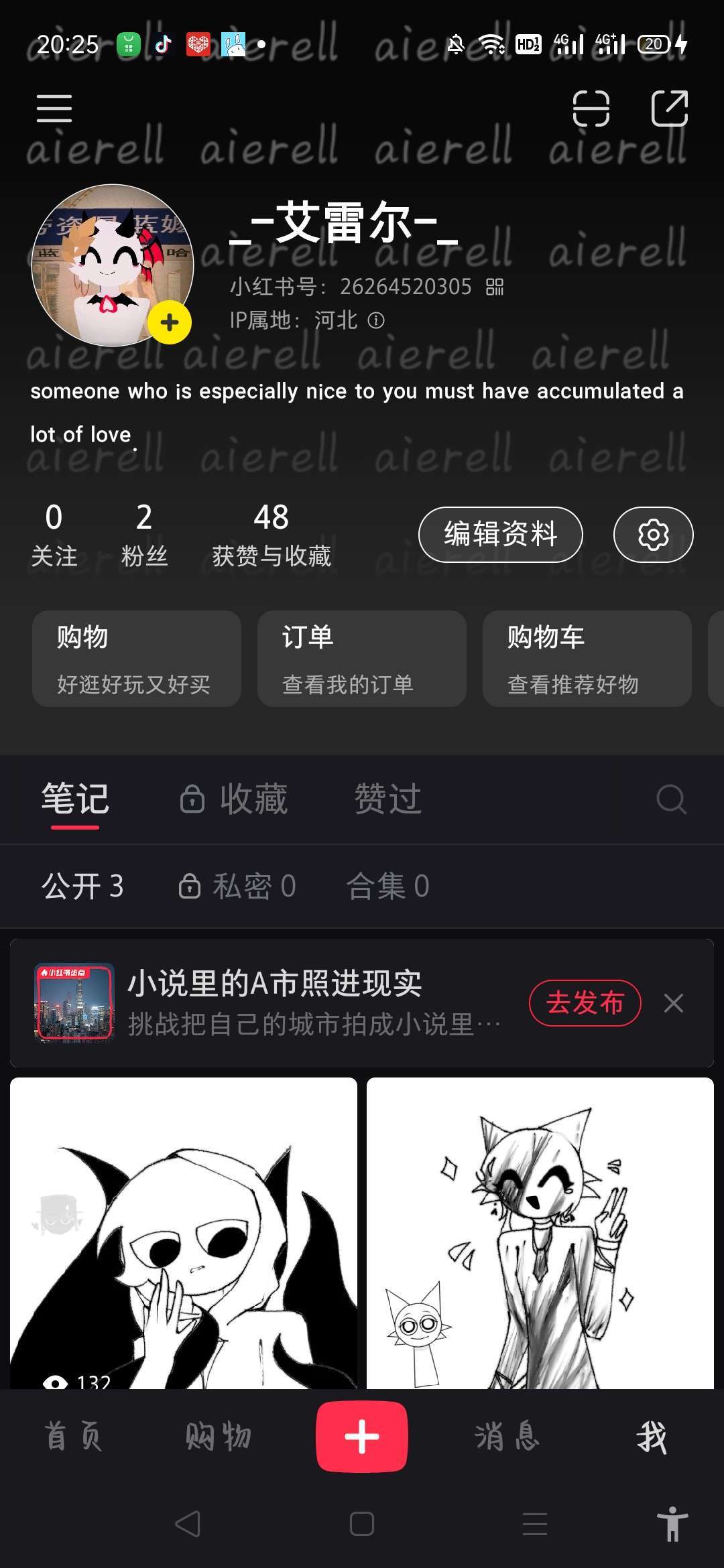Open the hamburger drawer menu
724x1568 pixels.
(x=54, y=109)
